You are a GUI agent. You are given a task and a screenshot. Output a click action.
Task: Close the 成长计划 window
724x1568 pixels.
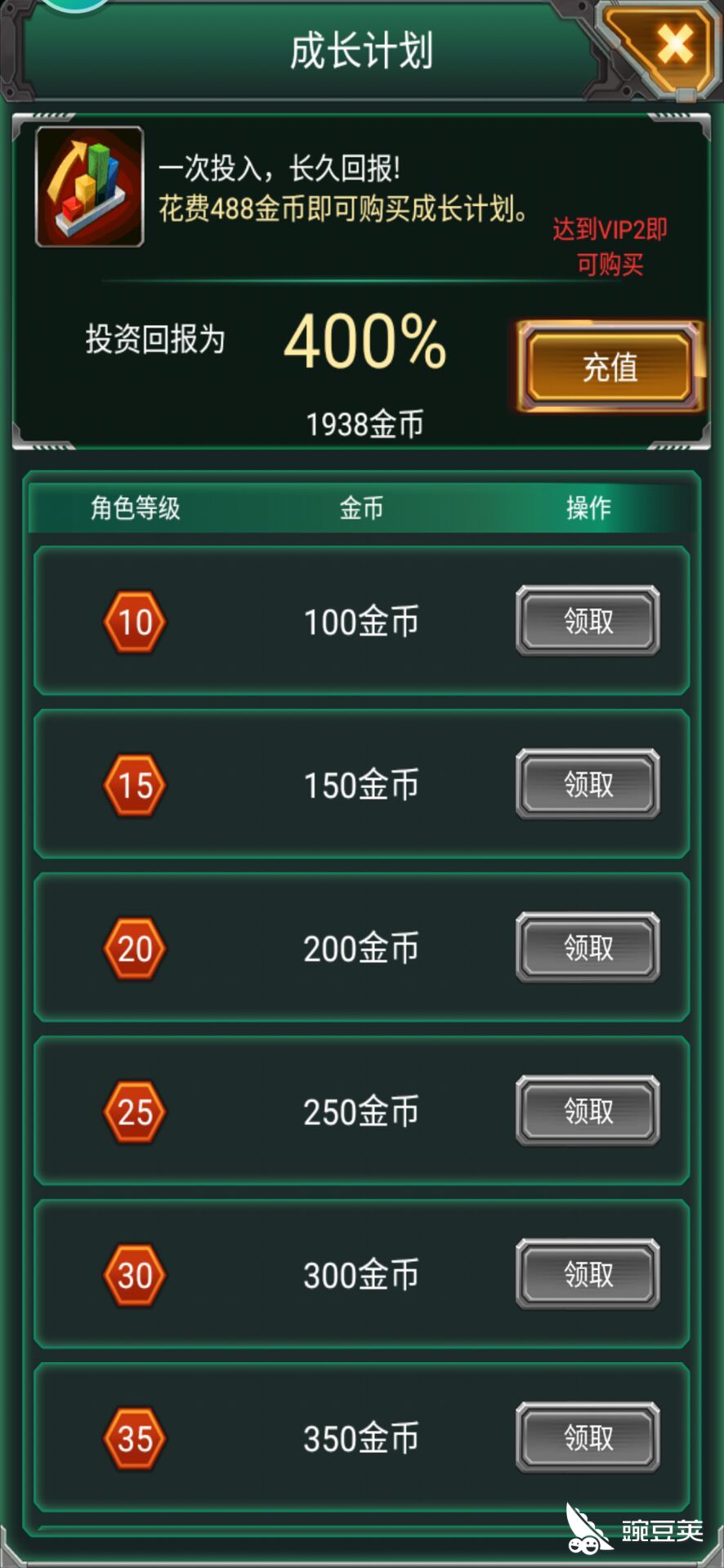(673, 44)
